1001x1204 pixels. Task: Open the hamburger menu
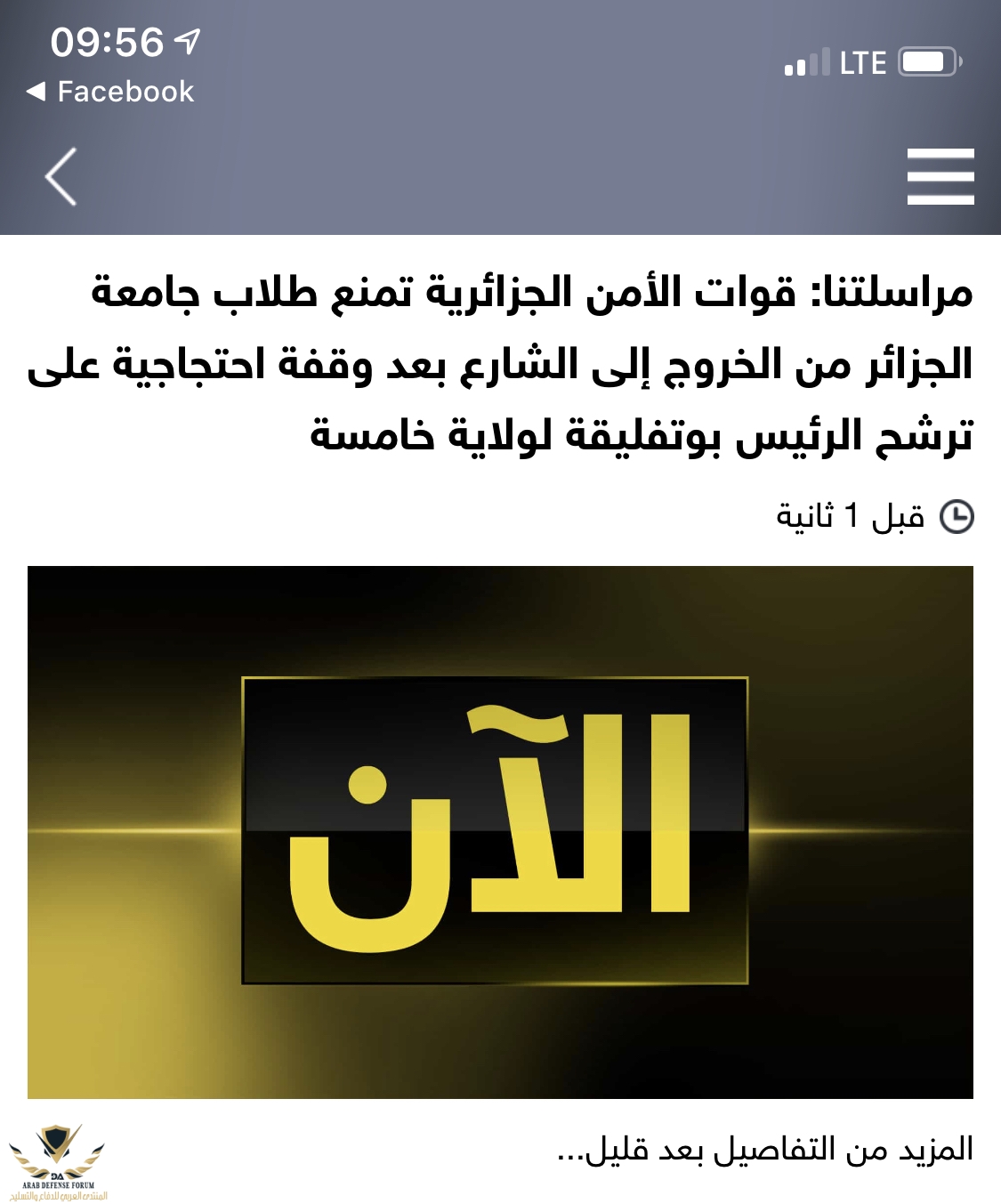coord(940,176)
